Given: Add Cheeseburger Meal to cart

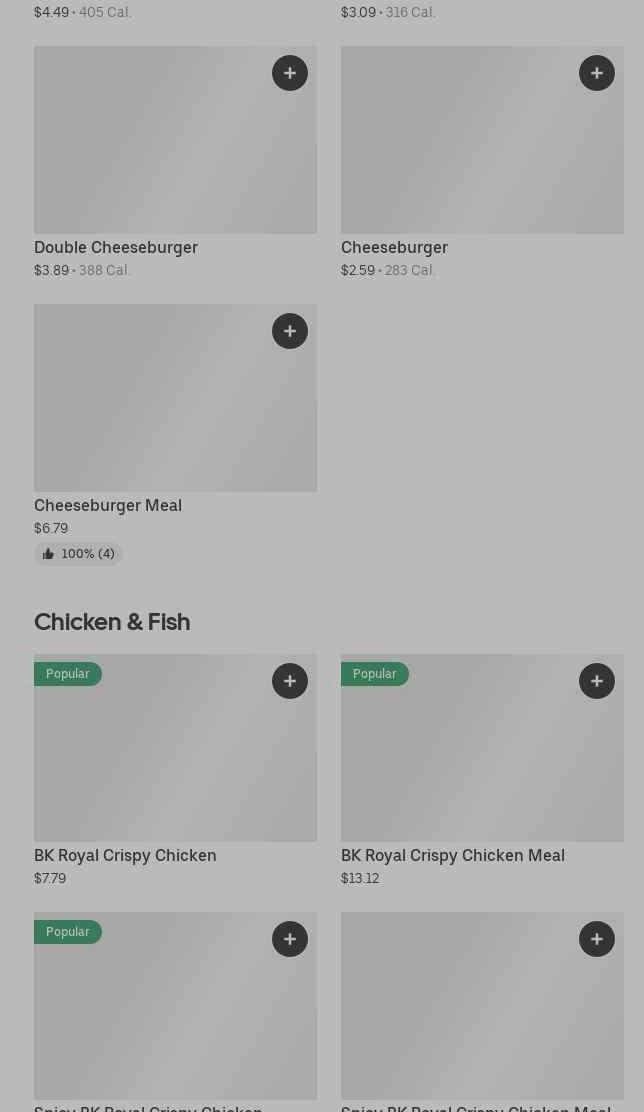Looking at the screenshot, I should (x=290, y=331).
